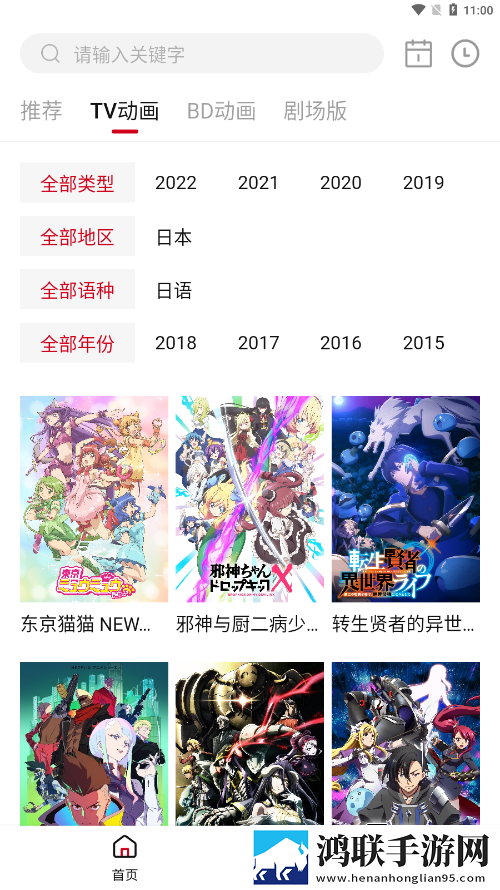Screen dimensions: 500x890
Task: Filter by year 2018
Action: (x=176, y=343)
